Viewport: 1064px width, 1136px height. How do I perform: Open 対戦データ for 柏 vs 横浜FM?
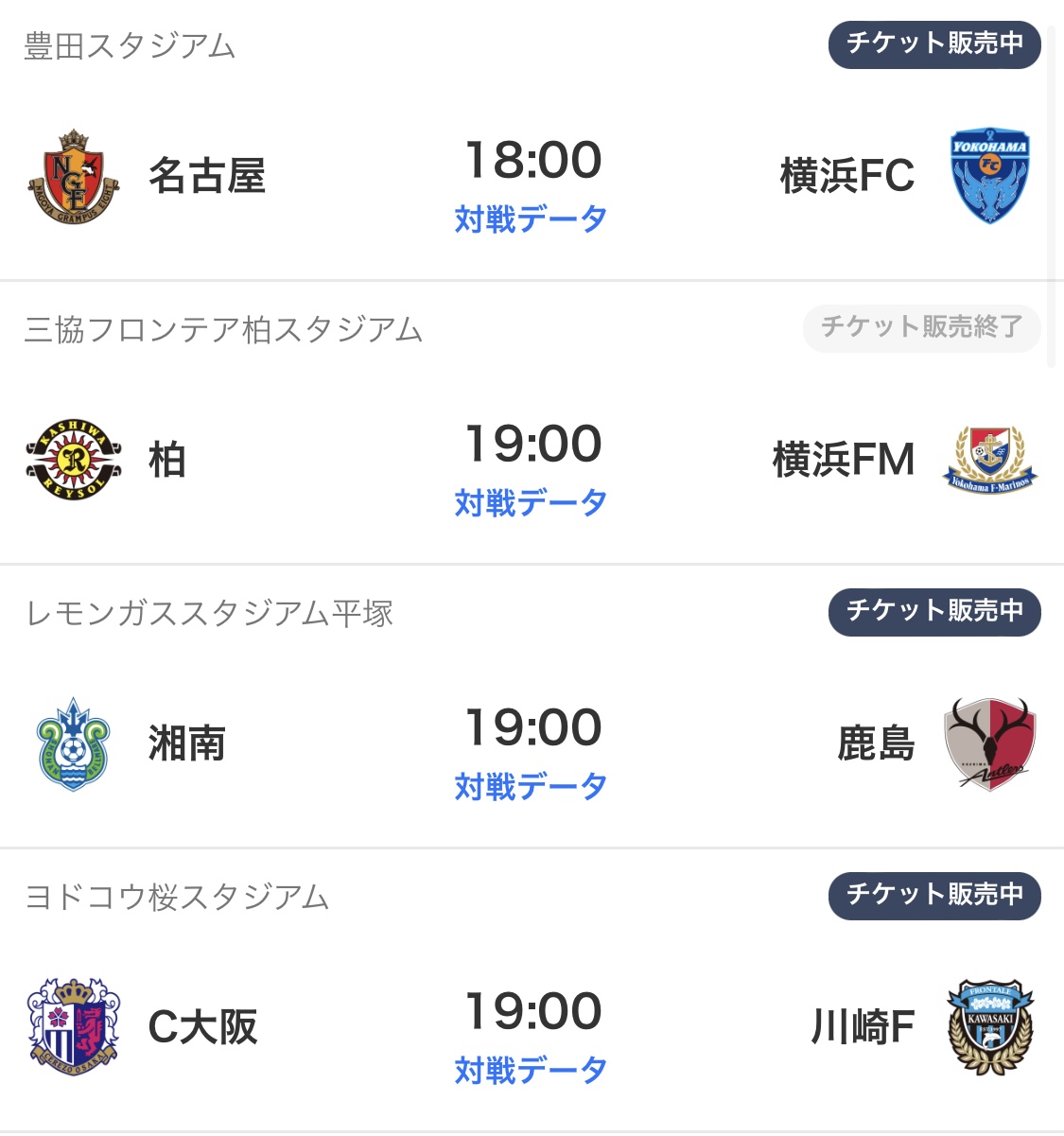click(531, 503)
